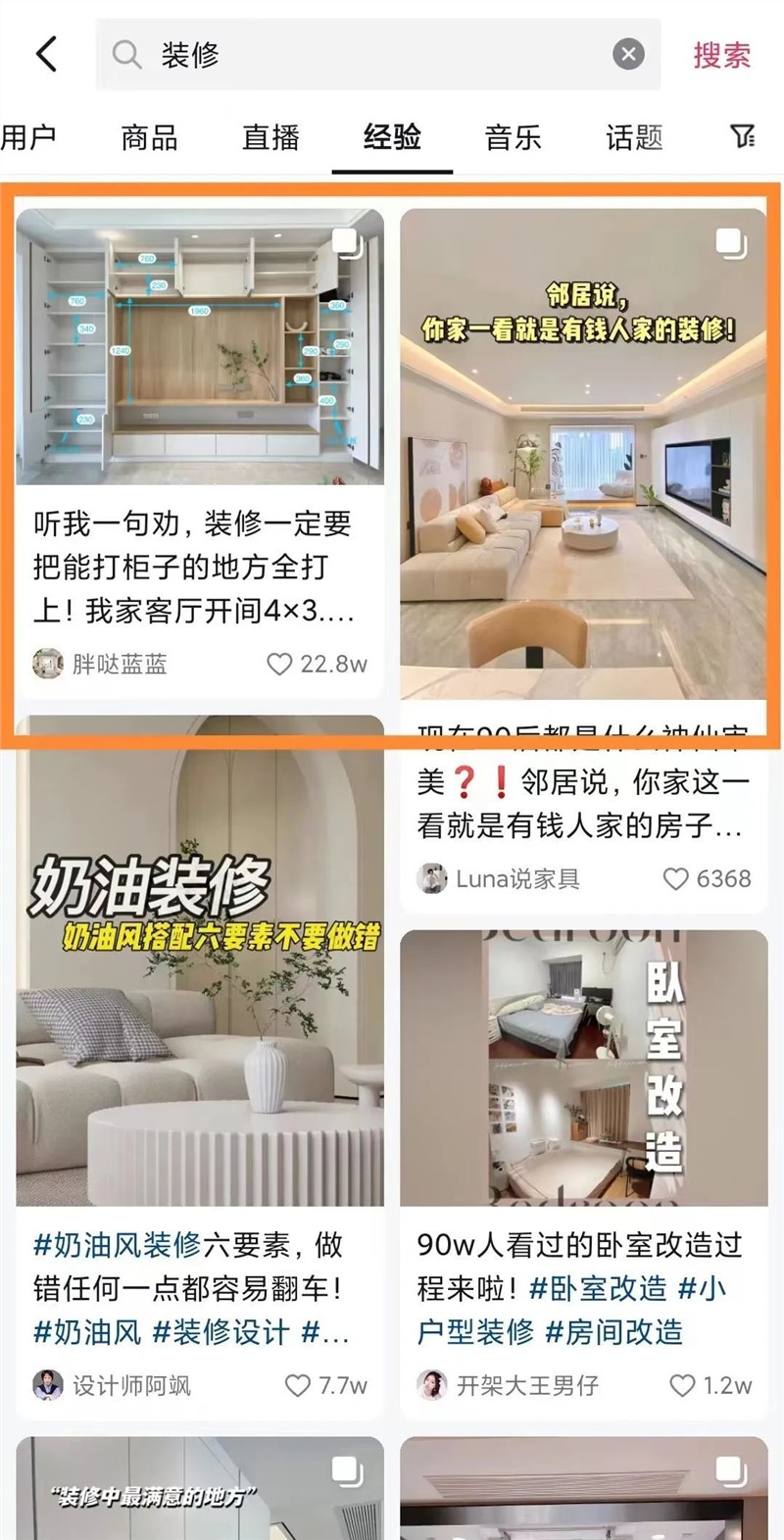
Task: Tap the 装修 search field
Action: coord(372,54)
